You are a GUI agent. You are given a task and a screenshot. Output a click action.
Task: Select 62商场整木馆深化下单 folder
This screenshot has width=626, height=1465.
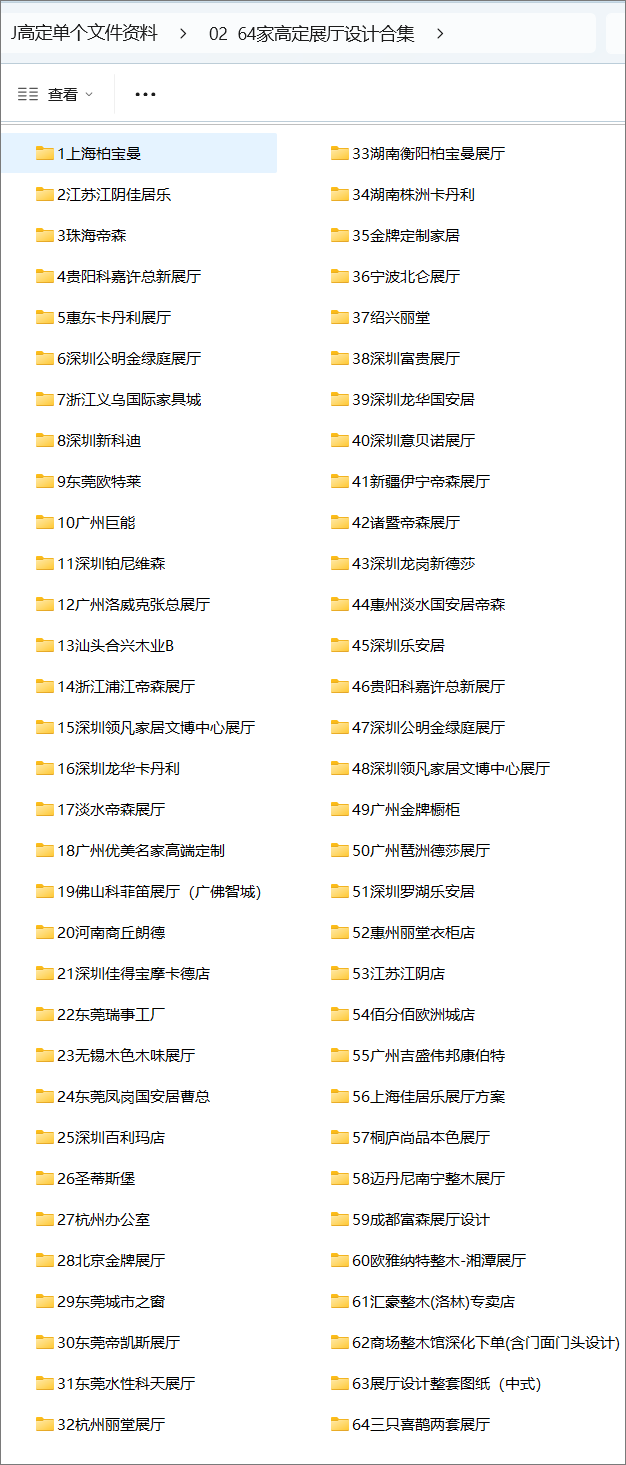[x=485, y=1342]
